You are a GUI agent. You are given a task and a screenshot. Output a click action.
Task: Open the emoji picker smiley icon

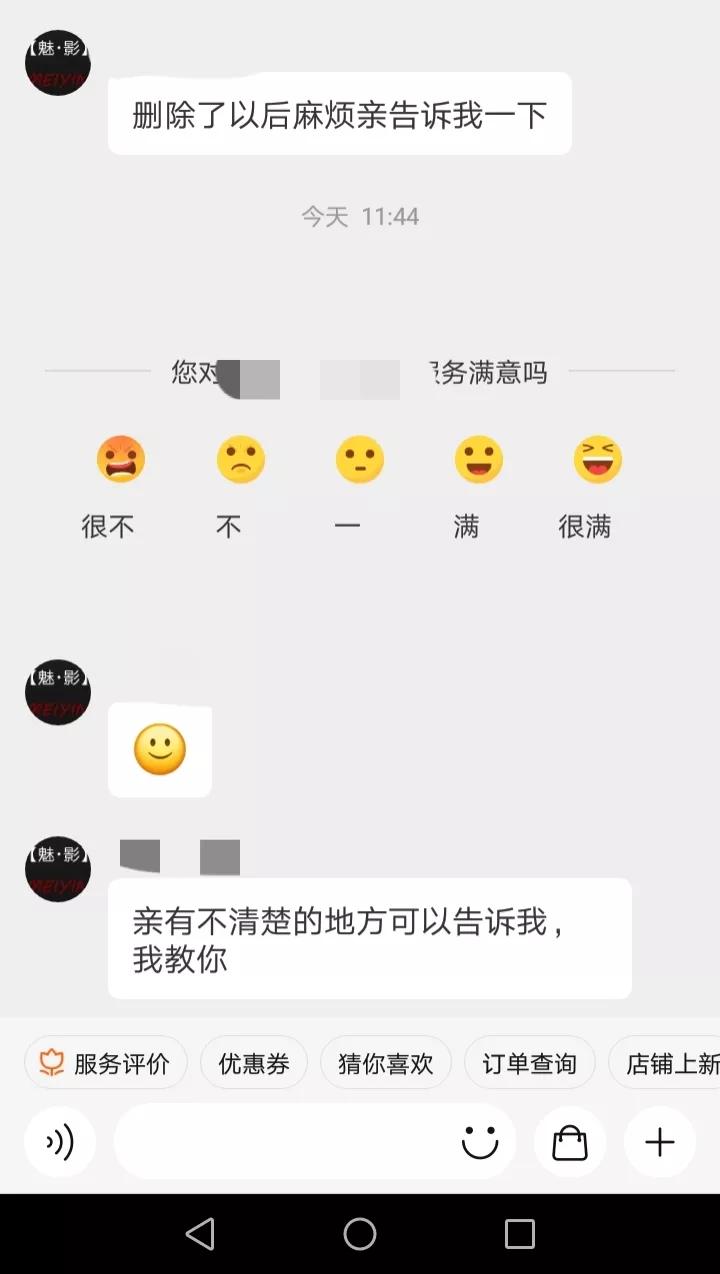click(x=480, y=1141)
